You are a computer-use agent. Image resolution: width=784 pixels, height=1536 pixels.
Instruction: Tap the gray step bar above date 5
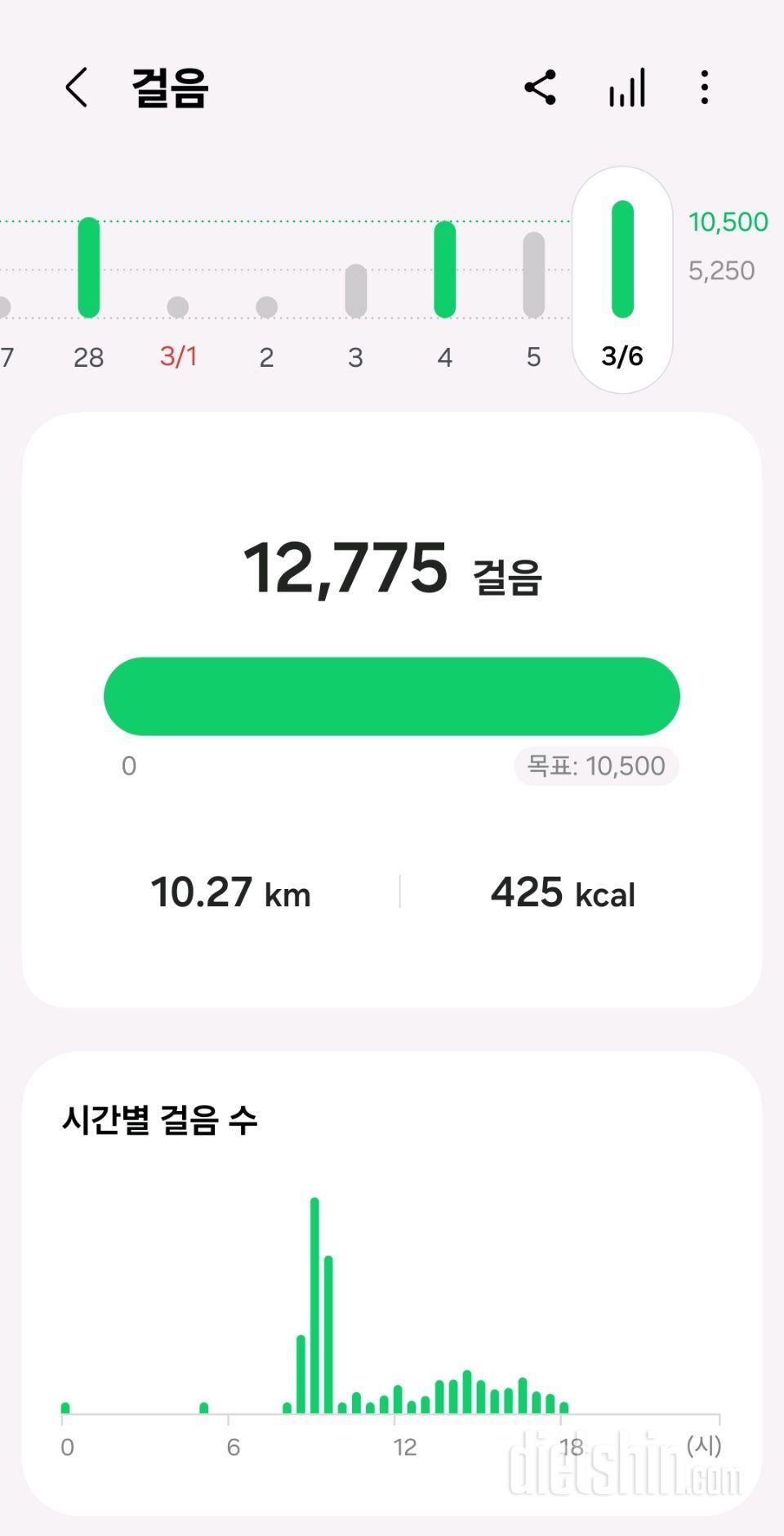coord(533,274)
